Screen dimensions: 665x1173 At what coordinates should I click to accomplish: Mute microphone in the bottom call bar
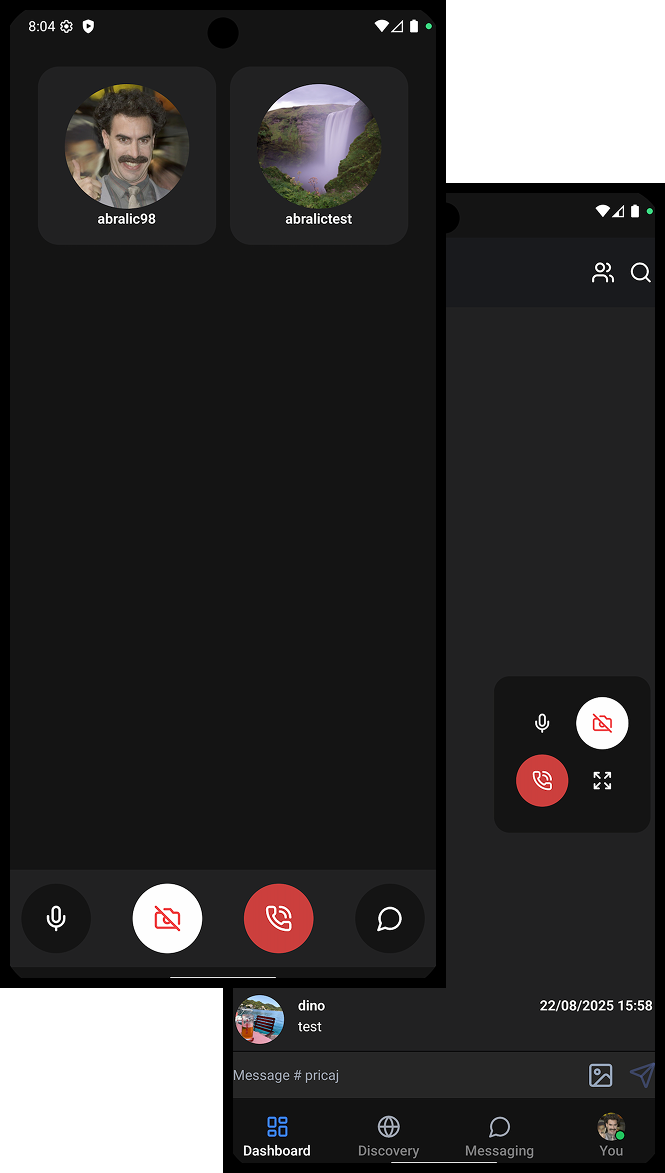point(56,918)
